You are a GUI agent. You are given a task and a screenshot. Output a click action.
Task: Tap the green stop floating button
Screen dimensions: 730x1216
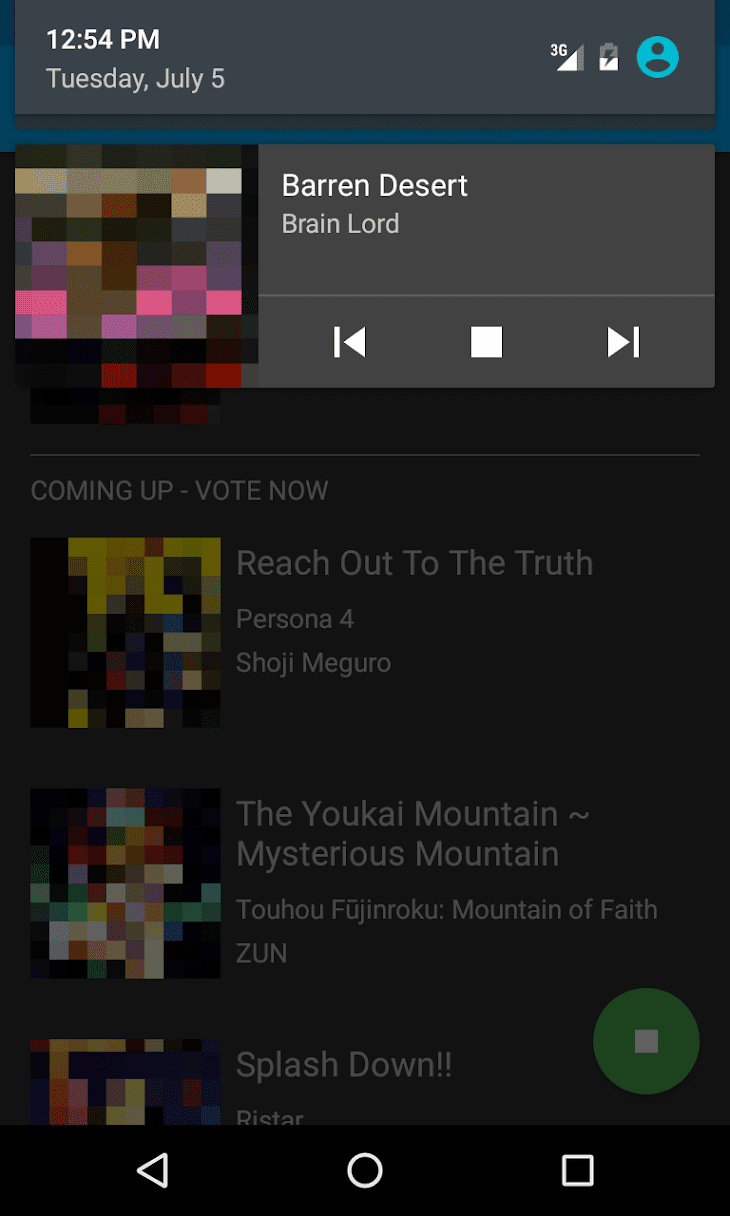[x=646, y=1041]
